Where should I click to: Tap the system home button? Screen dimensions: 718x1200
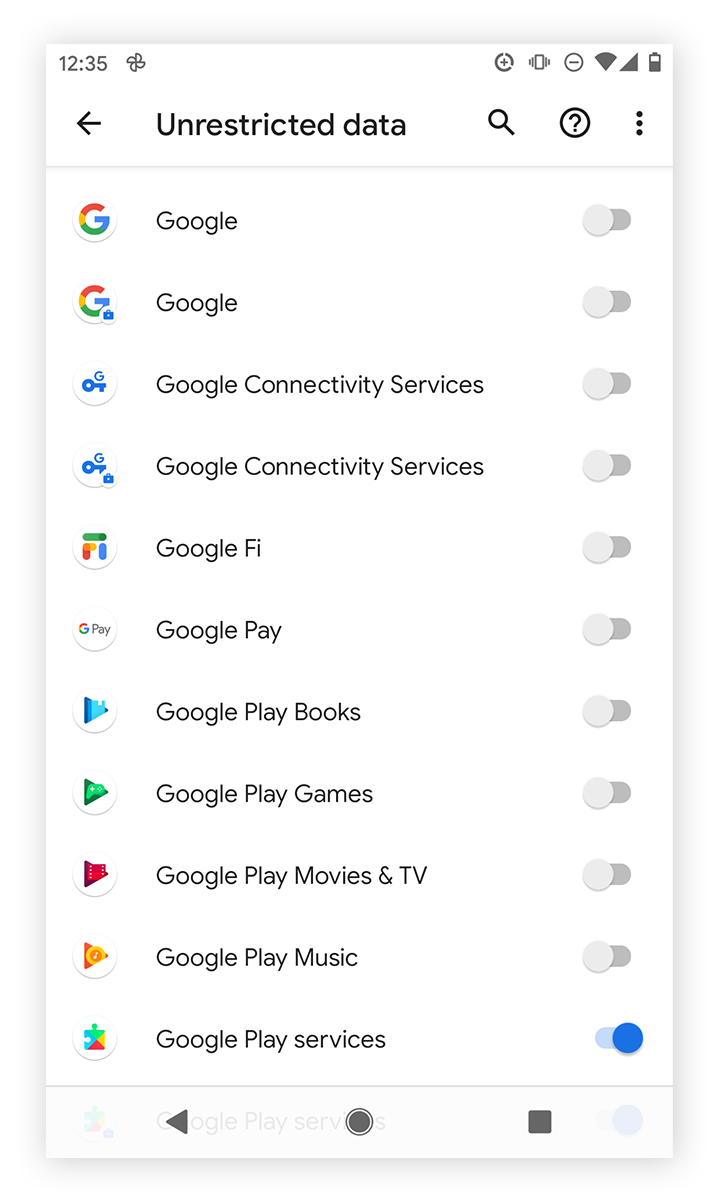(x=359, y=1122)
